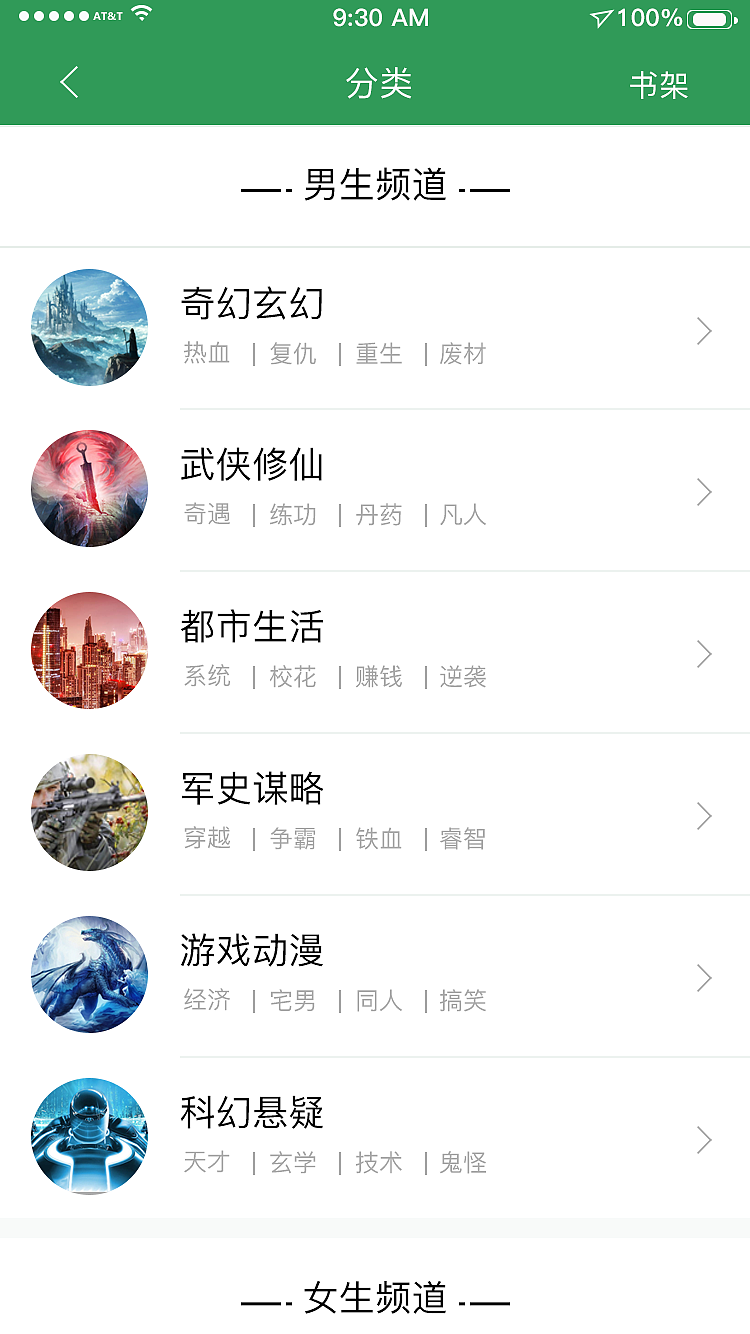Expand the 武侠修仙 category chevron
The image size is (750, 1334).
tap(704, 492)
